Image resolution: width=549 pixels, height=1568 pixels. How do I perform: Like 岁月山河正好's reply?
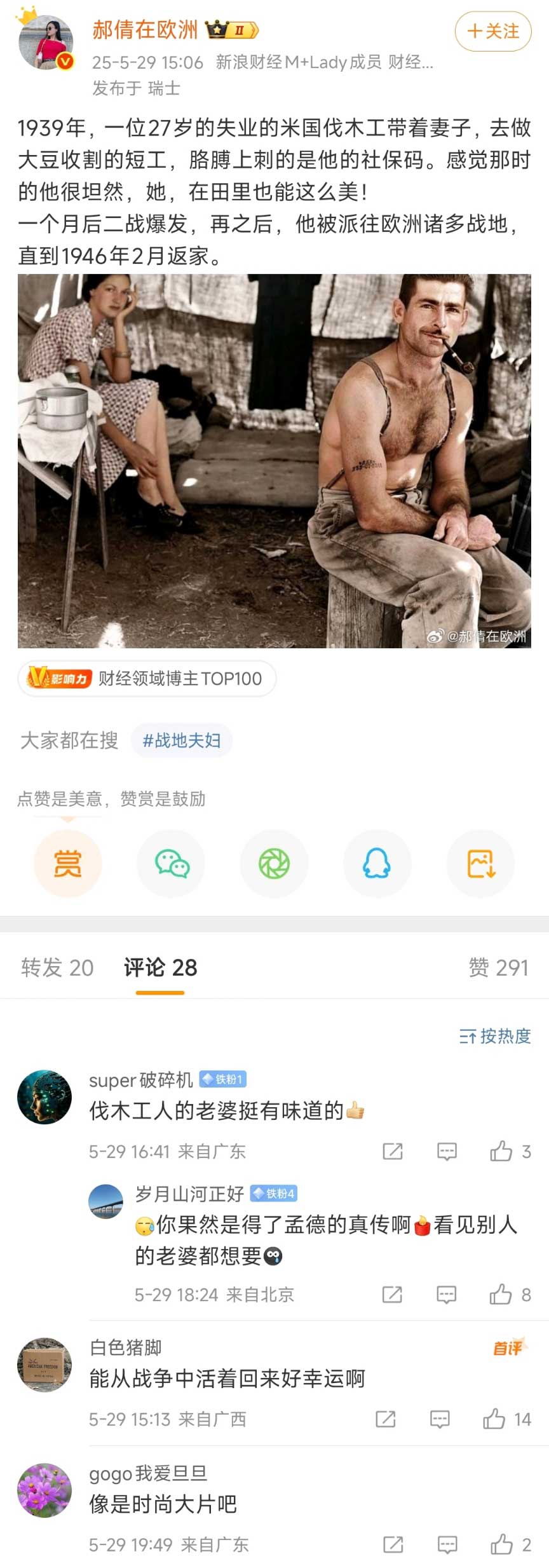tap(501, 1295)
